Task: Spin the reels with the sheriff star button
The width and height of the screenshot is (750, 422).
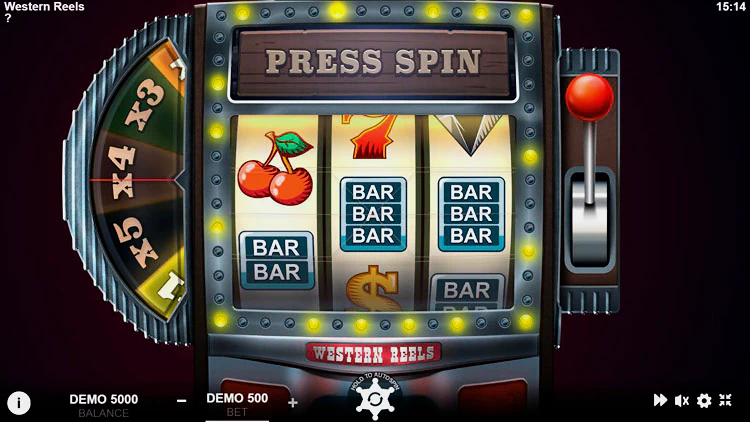Action: [x=376, y=400]
